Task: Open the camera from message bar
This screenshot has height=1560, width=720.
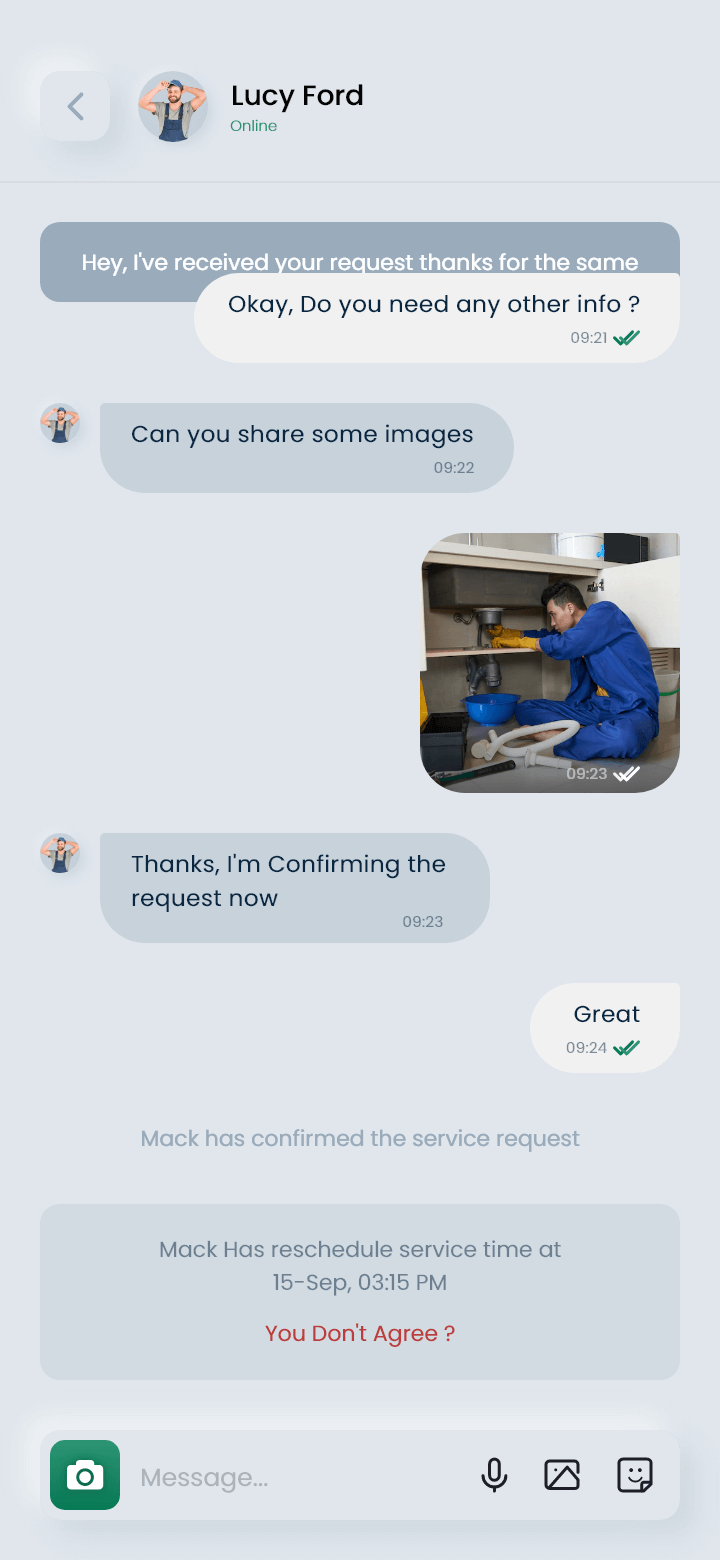Action: click(x=85, y=1475)
